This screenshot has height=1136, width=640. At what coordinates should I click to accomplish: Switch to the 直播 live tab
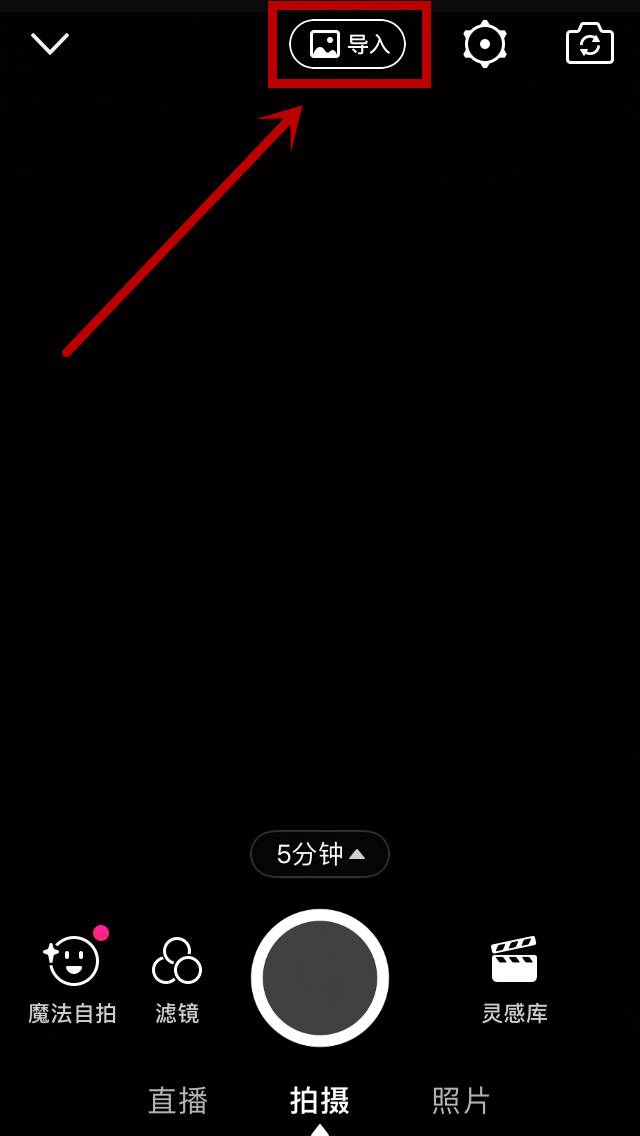[178, 1101]
